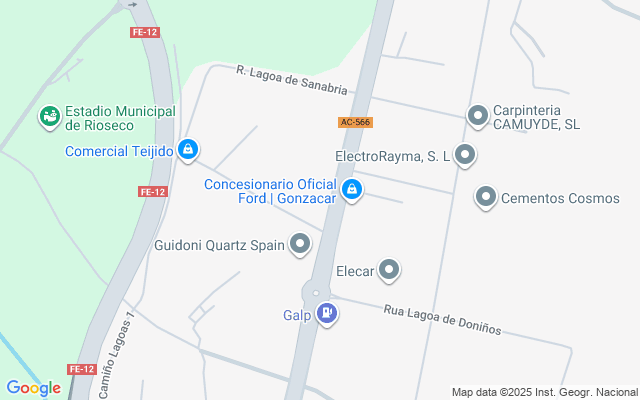Open the Guidoni Quartz Spain marker

click(300, 244)
